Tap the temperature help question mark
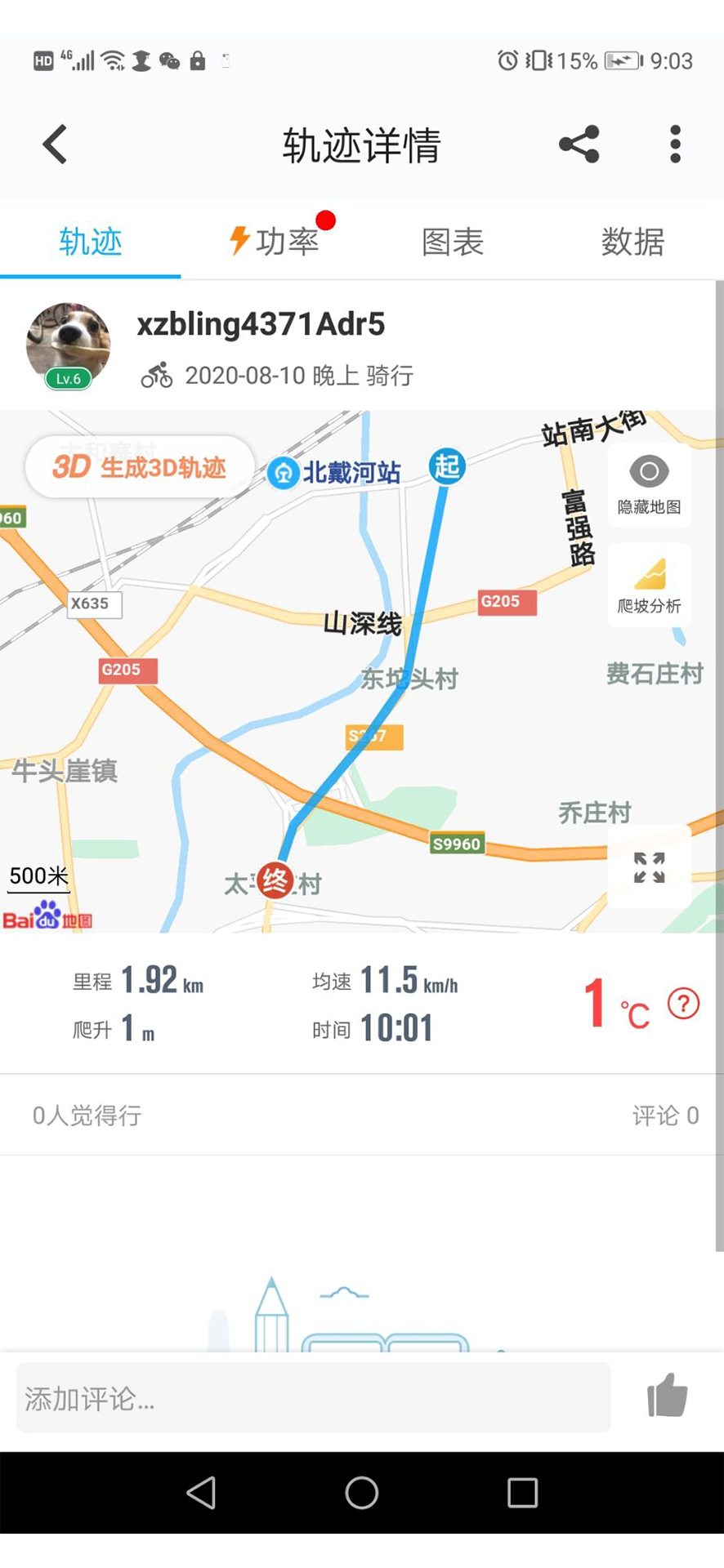This screenshot has height=1568, width=724. point(683,1004)
